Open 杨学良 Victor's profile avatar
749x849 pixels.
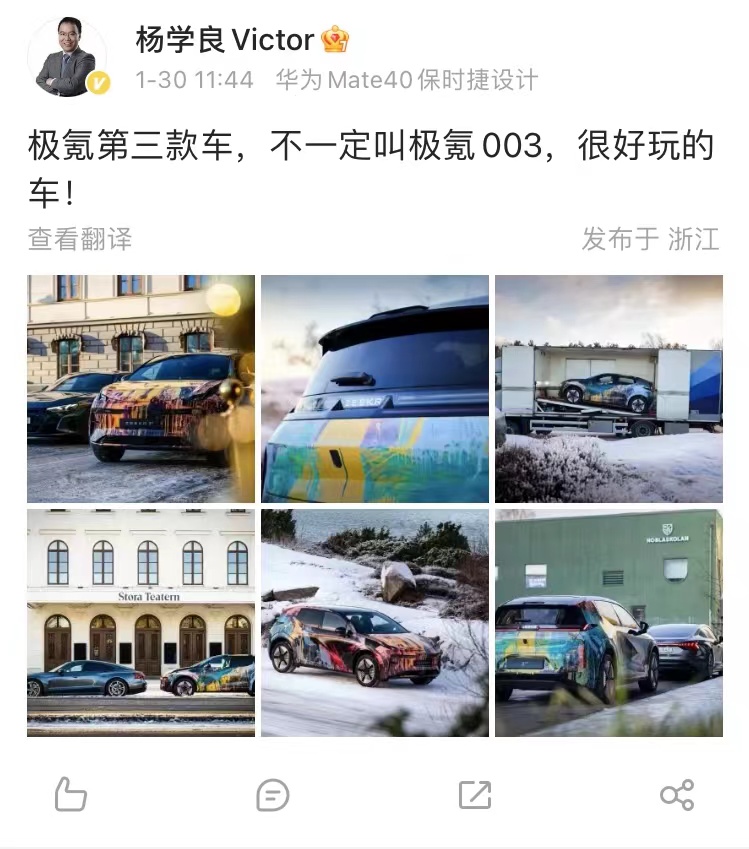pyautogui.click(x=67, y=57)
